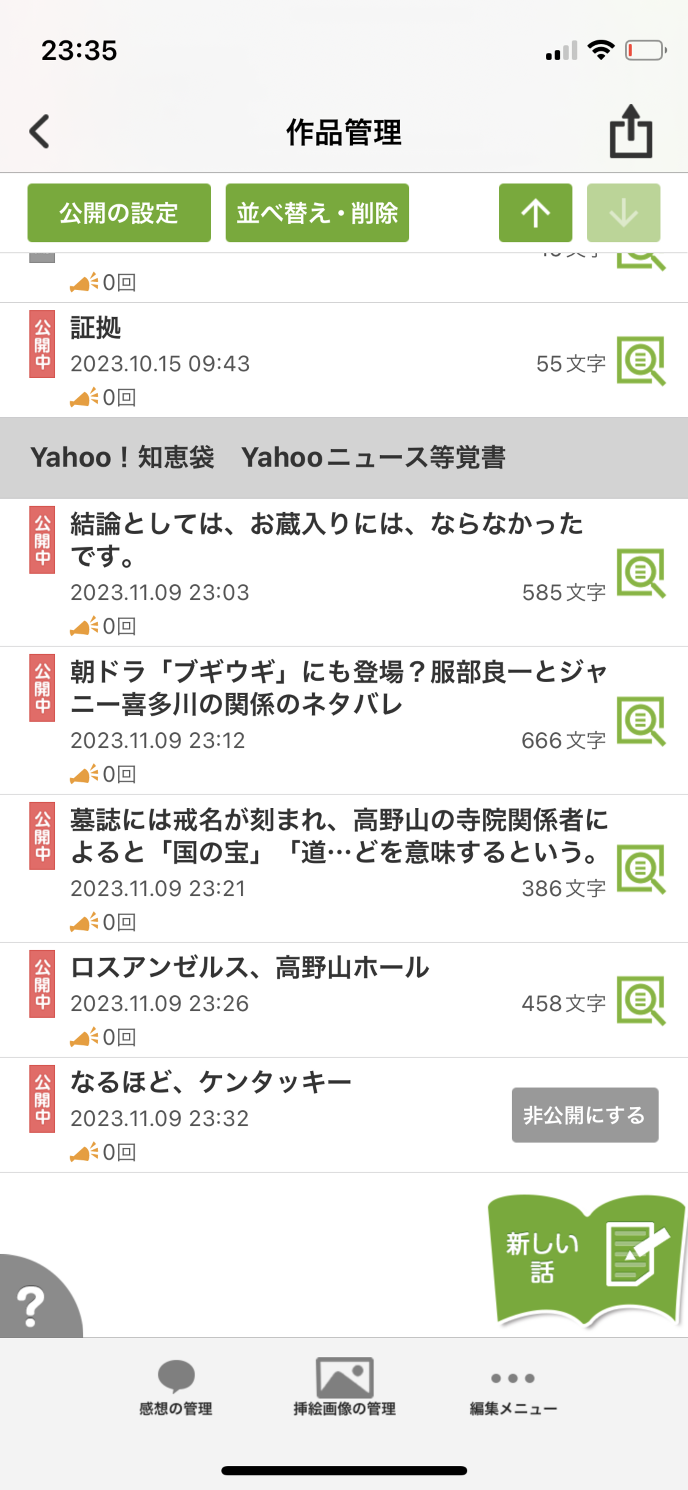Set なるほど、ケンタッキー to 非公開にする
The image size is (688, 1490).
click(585, 1115)
